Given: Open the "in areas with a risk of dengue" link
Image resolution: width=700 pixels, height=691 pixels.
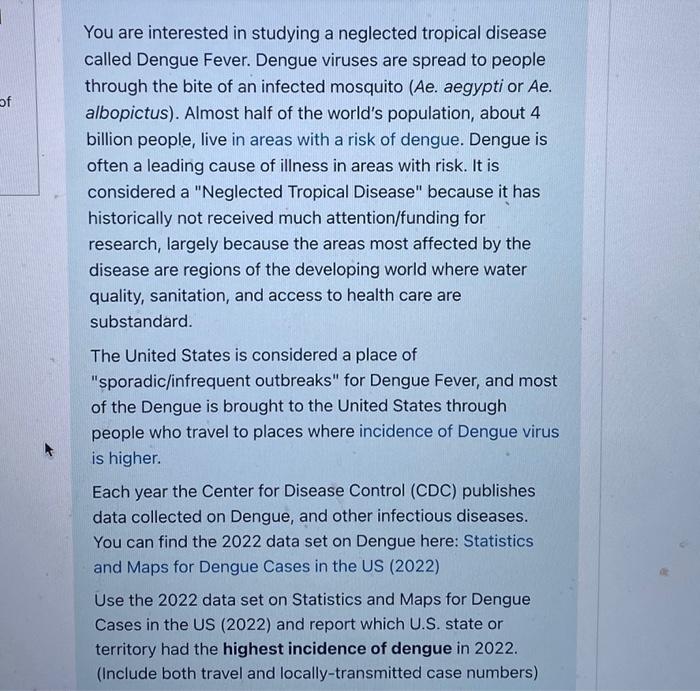Looking at the screenshot, I should point(346,140).
